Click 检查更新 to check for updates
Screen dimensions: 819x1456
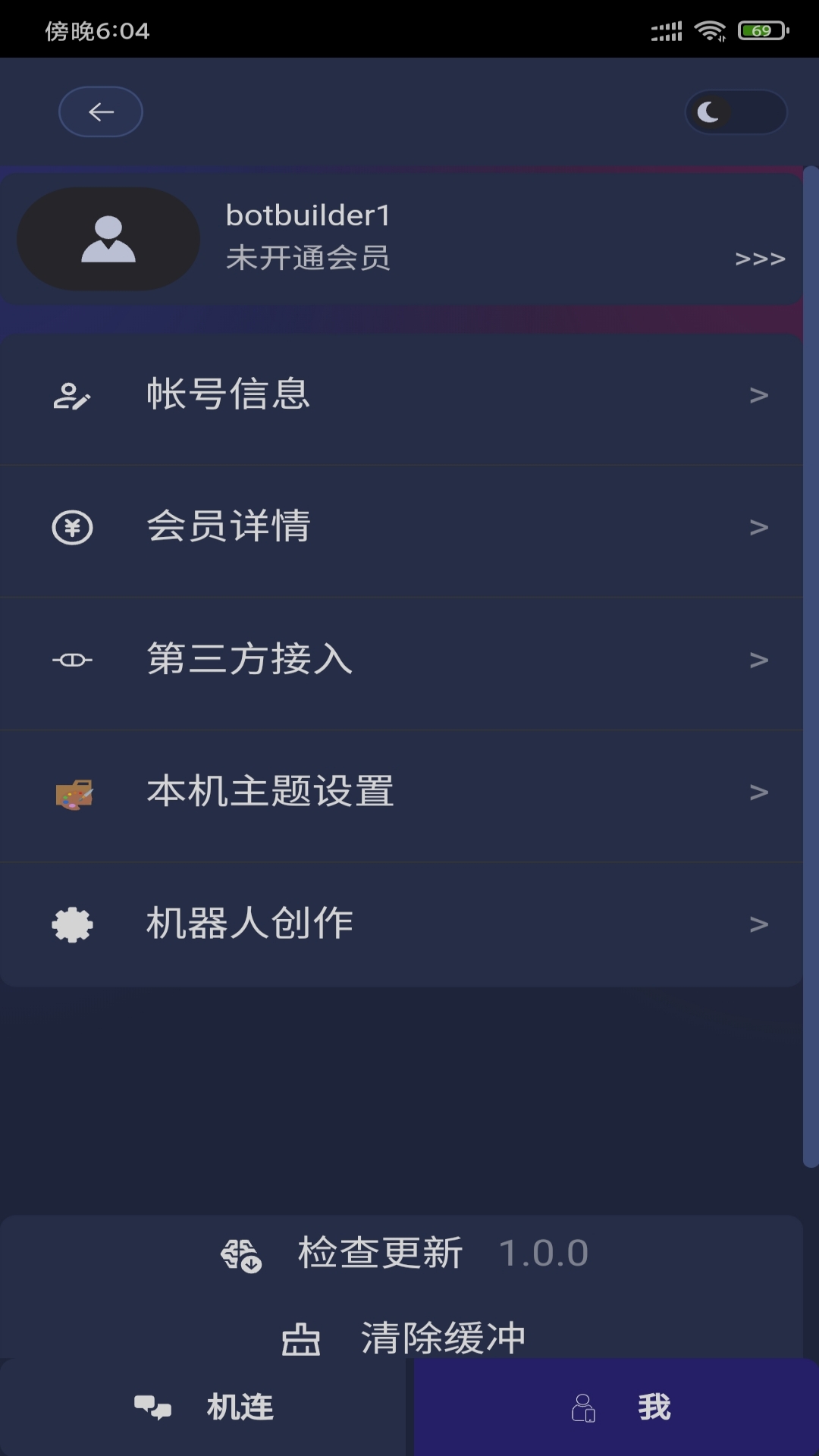tap(378, 1253)
